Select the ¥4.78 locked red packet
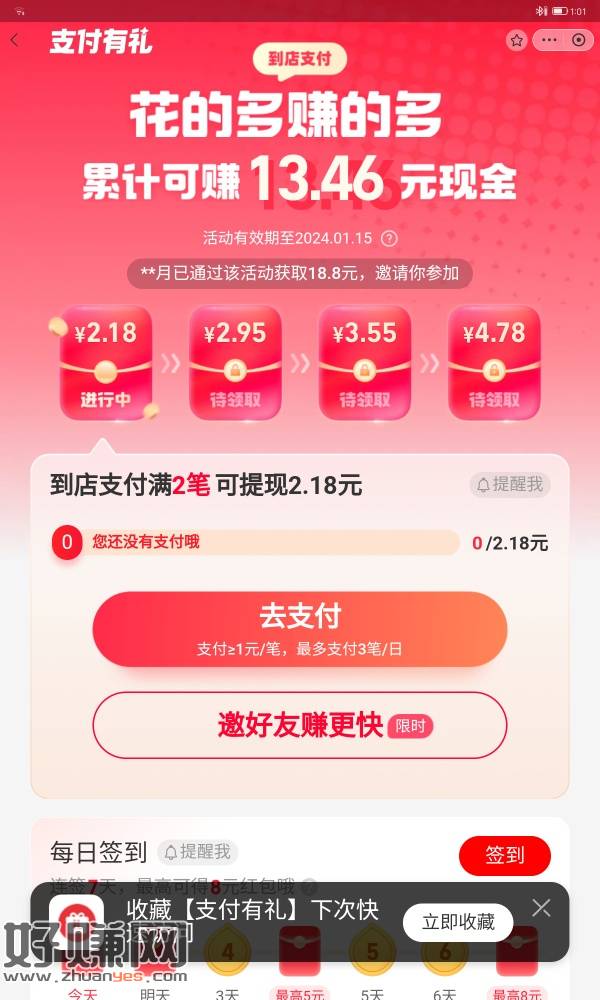This screenshot has width=600, height=1000. coord(494,362)
